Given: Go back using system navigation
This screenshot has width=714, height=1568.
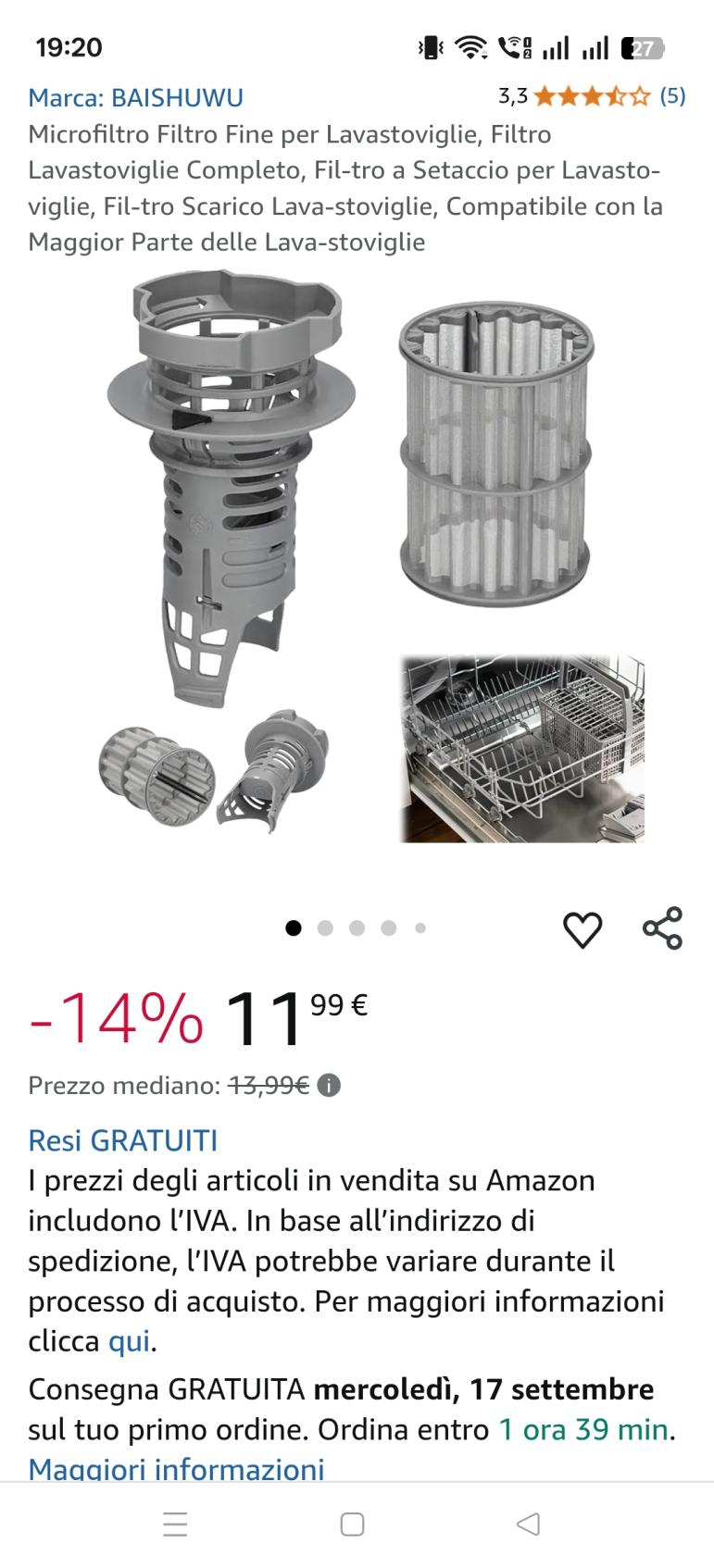Looking at the screenshot, I should (528, 1524).
